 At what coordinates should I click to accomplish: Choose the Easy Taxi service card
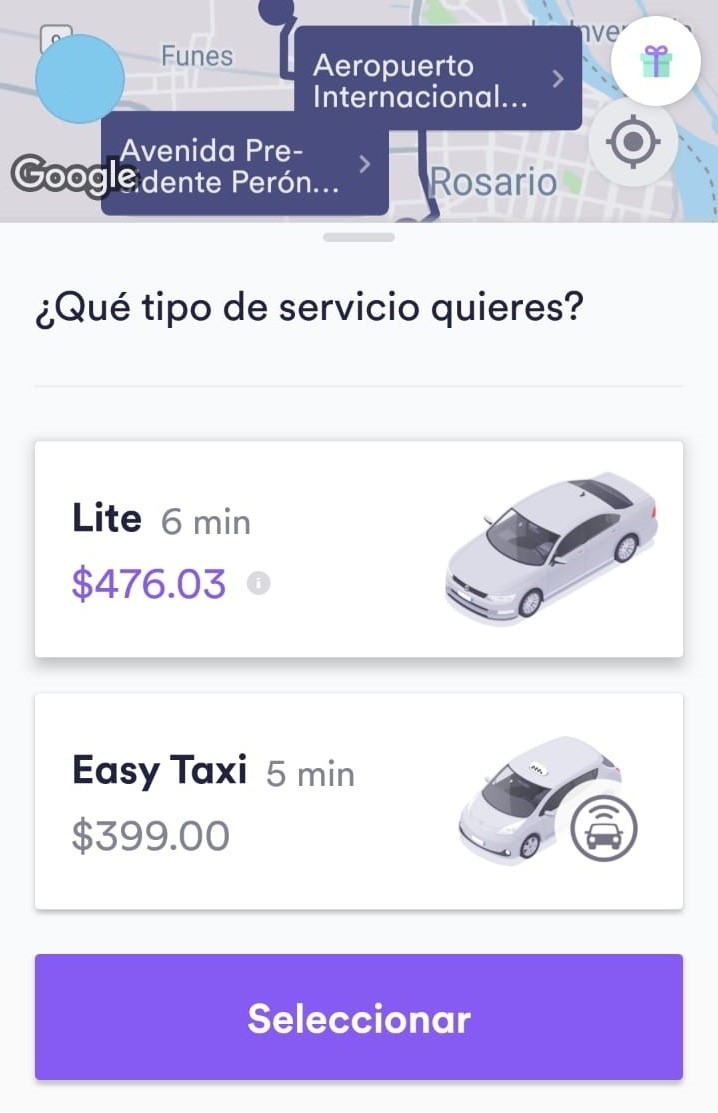pos(358,801)
